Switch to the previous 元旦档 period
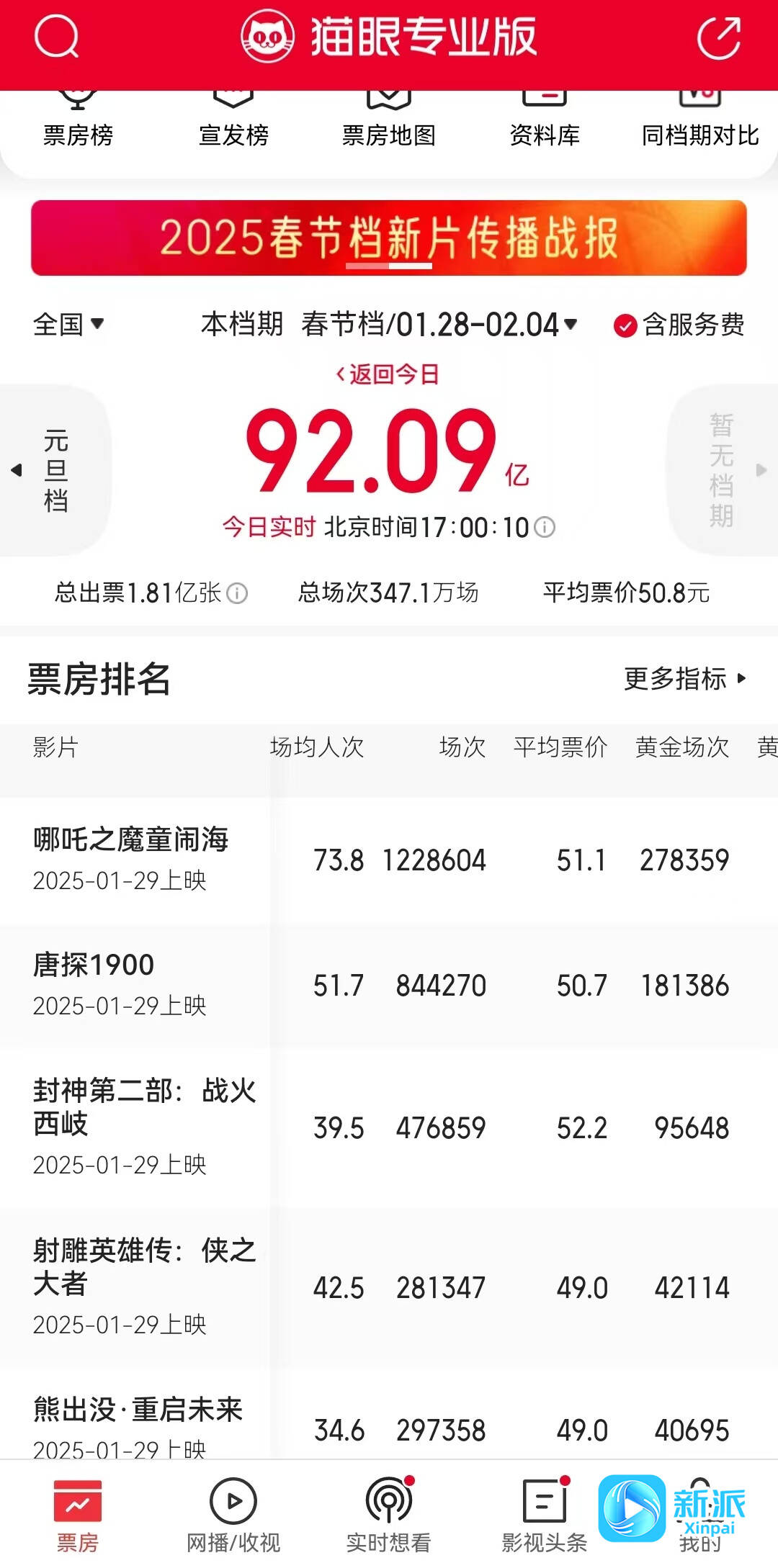The image size is (778, 1568). pyautogui.click(x=55, y=470)
